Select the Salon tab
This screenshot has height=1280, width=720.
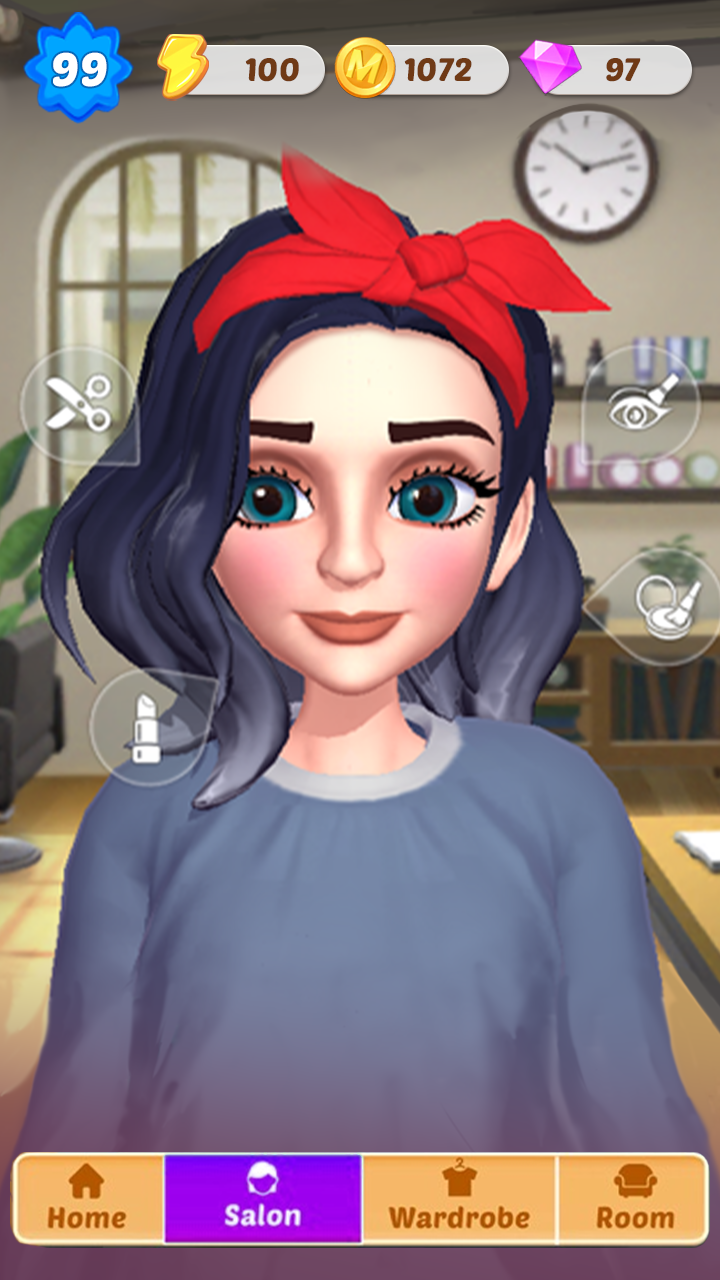pos(262,1200)
